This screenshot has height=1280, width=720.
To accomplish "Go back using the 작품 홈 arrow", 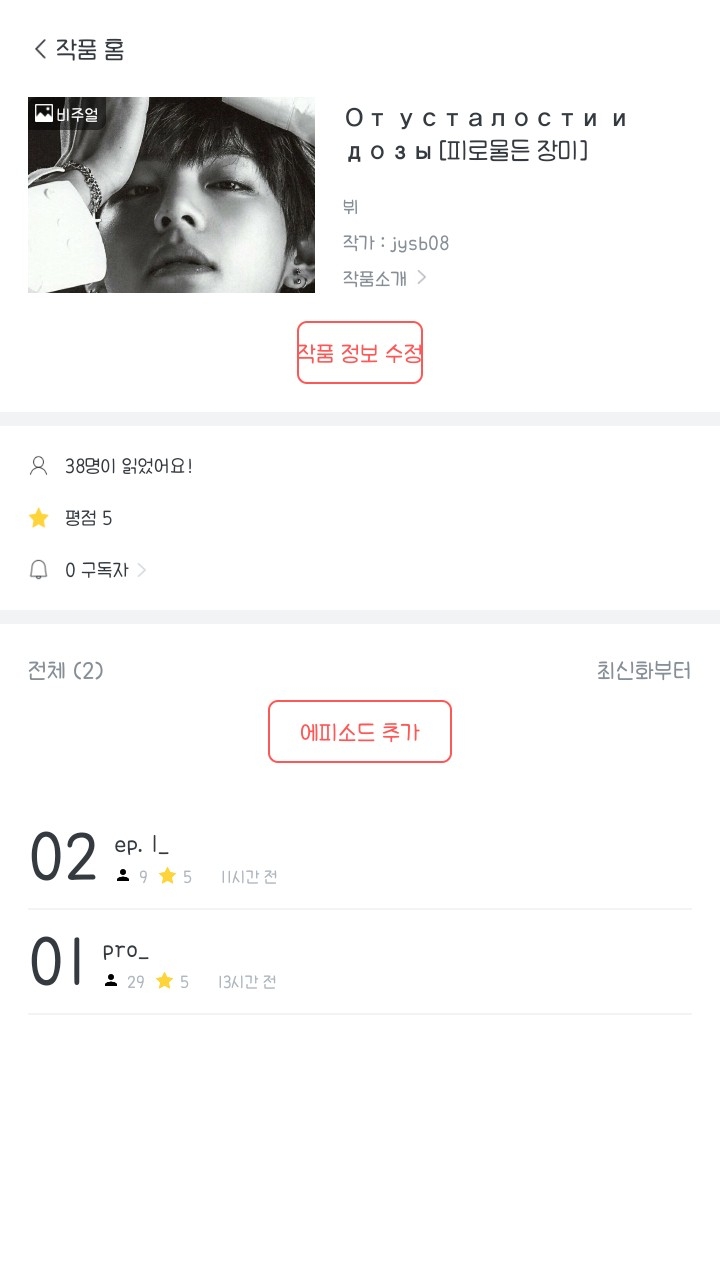I will point(41,49).
